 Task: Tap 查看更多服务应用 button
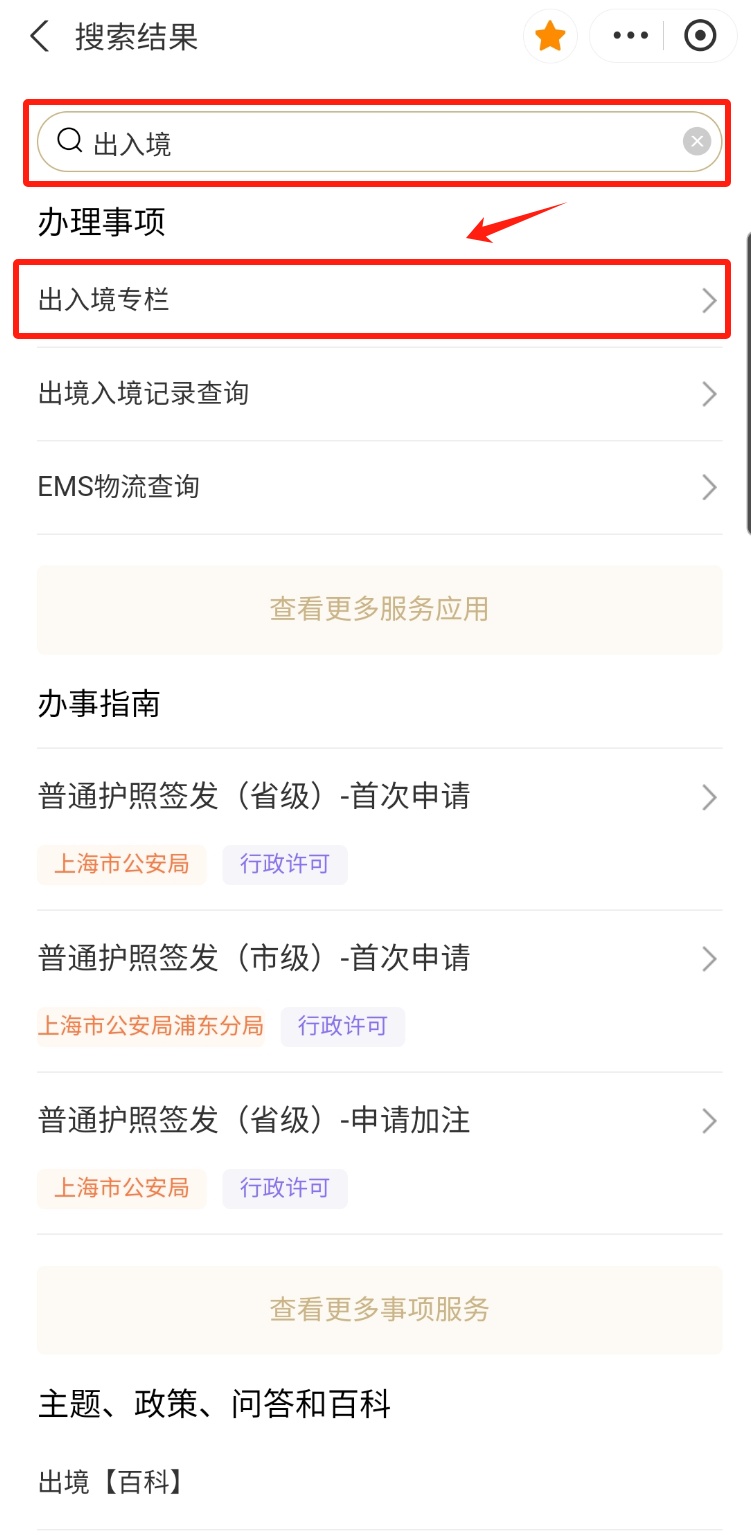(x=379, y=609)
